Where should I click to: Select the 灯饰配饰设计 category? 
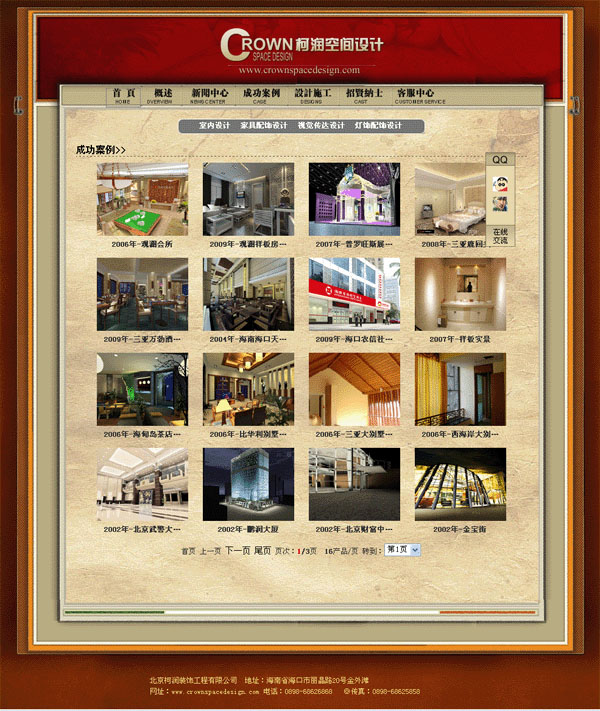(378, 126)
